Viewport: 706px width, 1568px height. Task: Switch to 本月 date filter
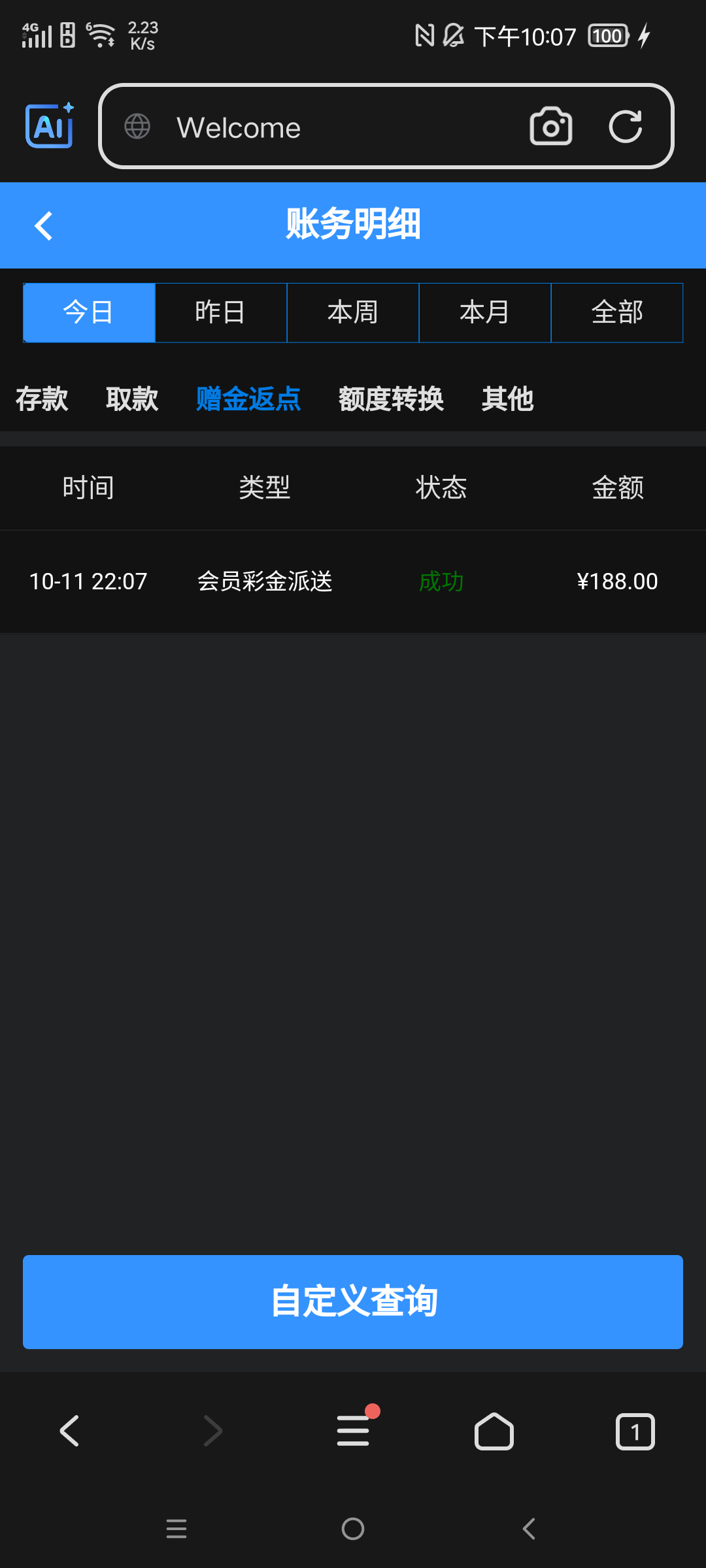pyautogui.click(x=485, y=312)
